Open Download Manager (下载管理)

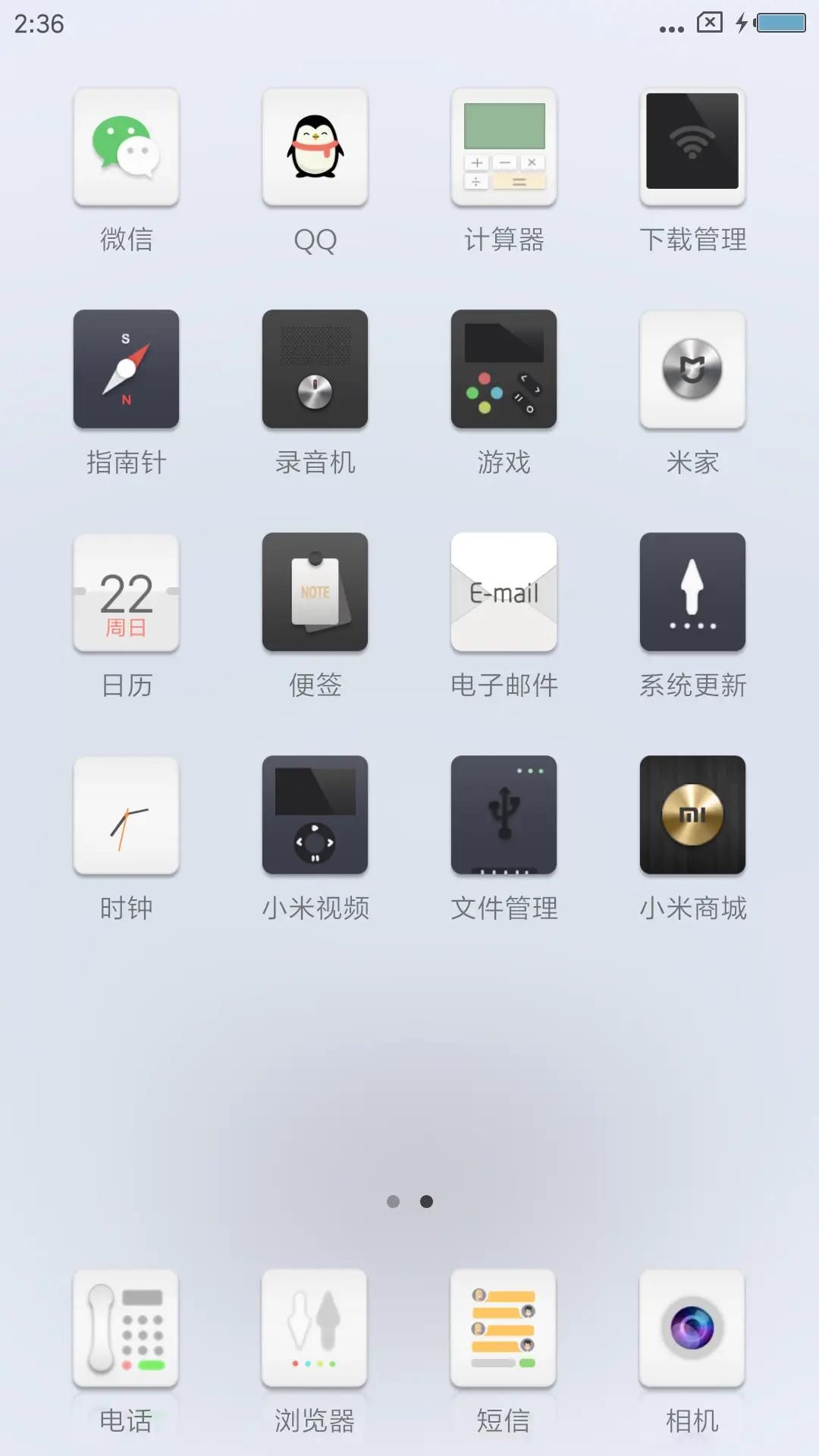(x=692, y=147)
